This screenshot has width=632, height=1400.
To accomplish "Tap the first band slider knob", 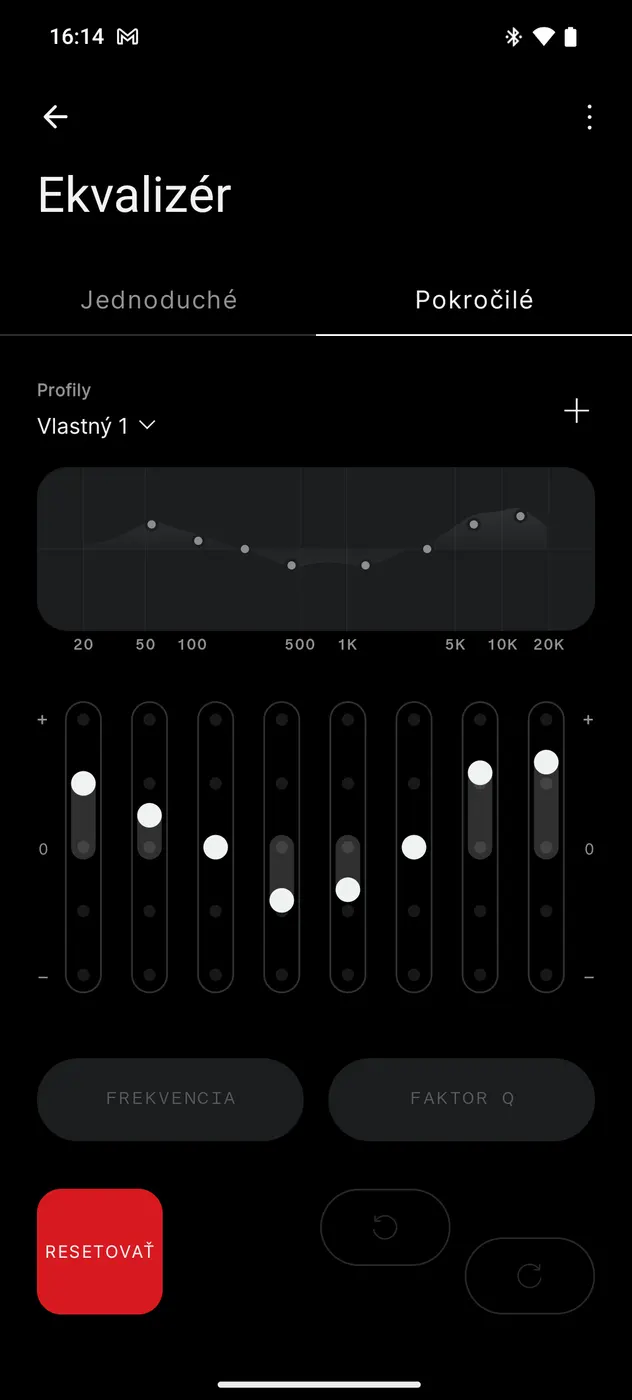I will pyautogui.click(x=83, y=783).
